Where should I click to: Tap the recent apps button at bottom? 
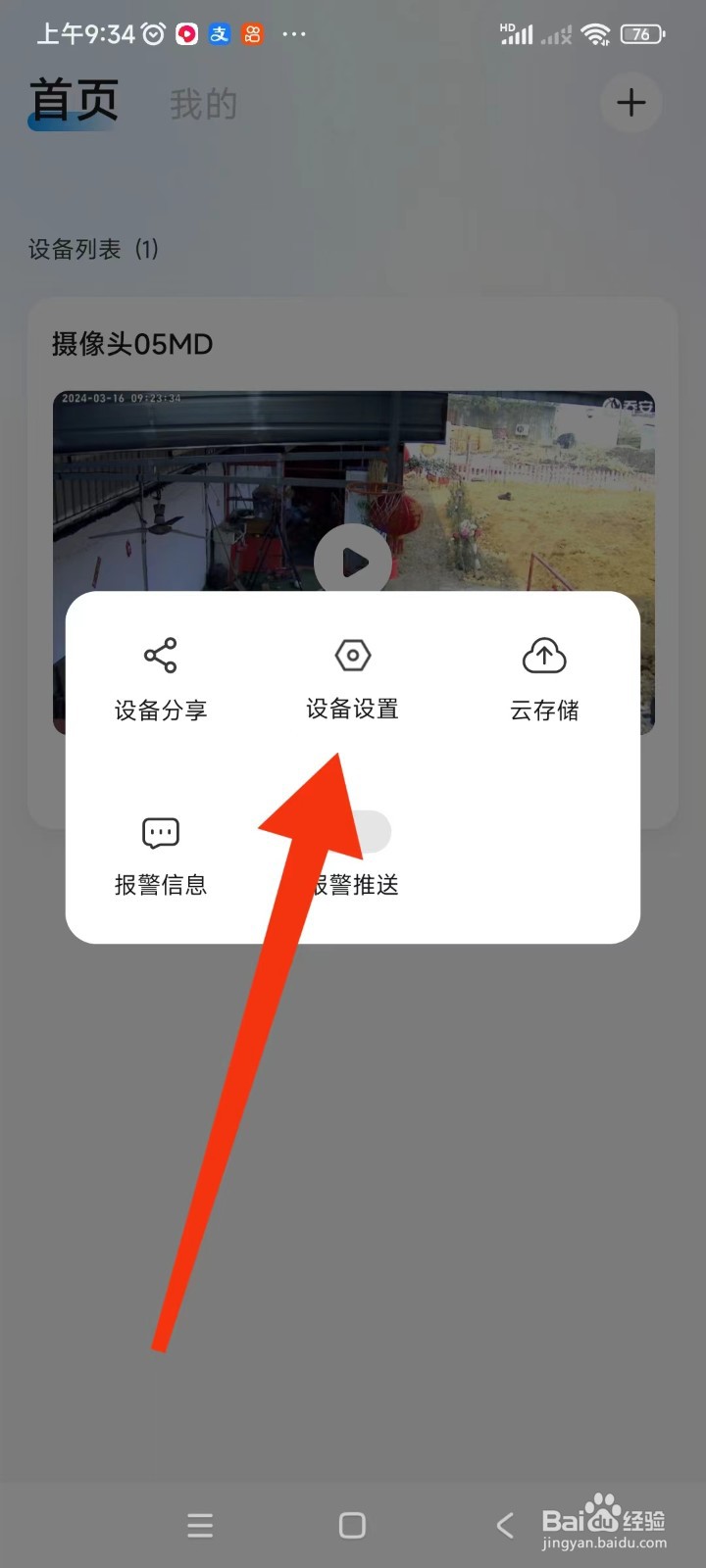[200, 1525]
